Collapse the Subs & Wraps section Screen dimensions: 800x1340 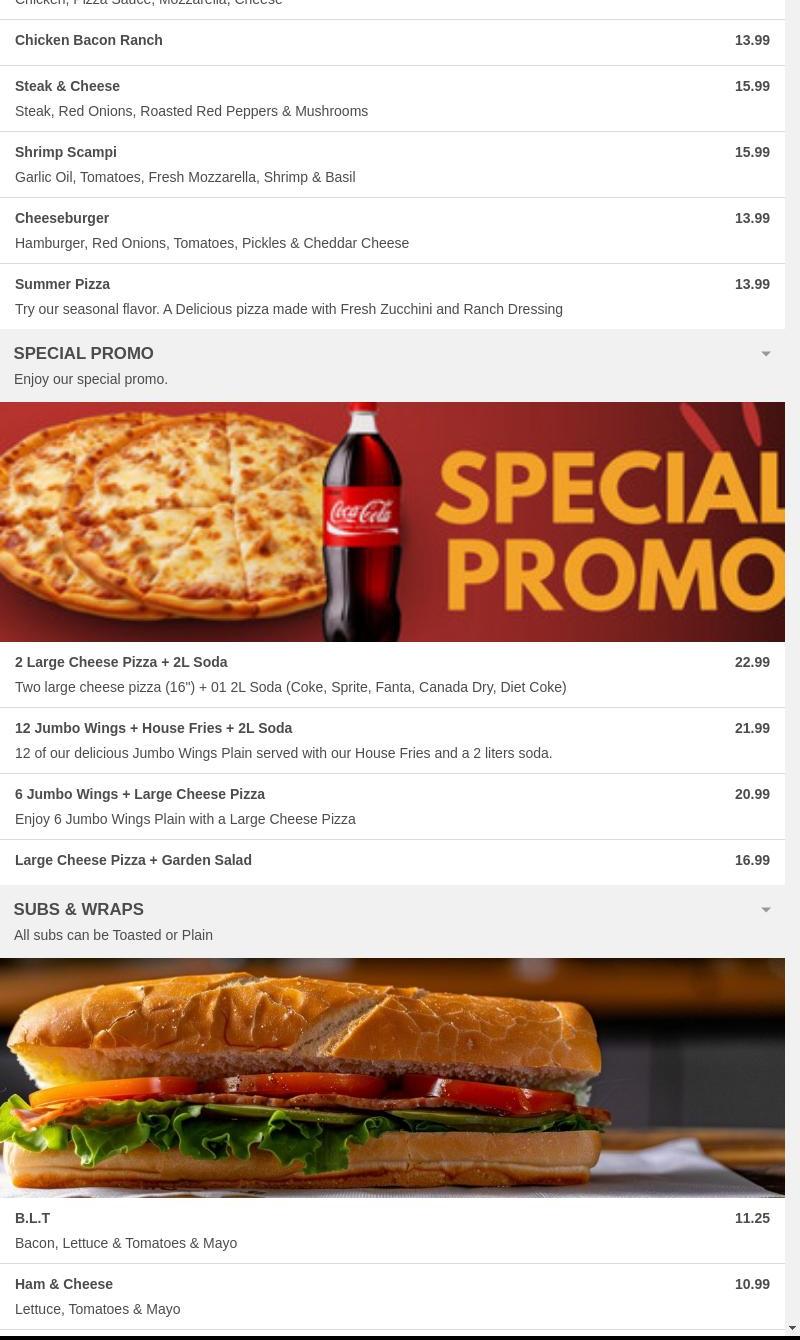[765, 910]
